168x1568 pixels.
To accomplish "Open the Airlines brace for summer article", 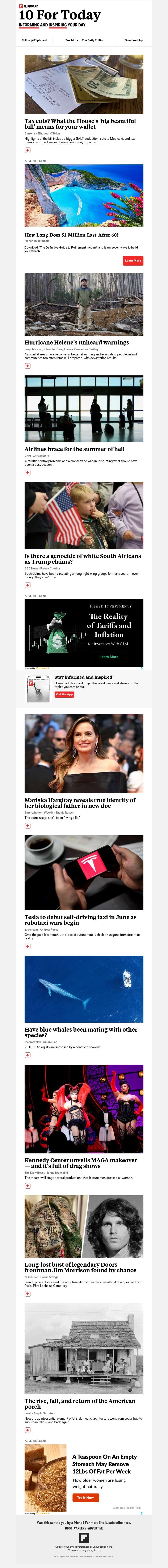I will [x=74, y=449].
